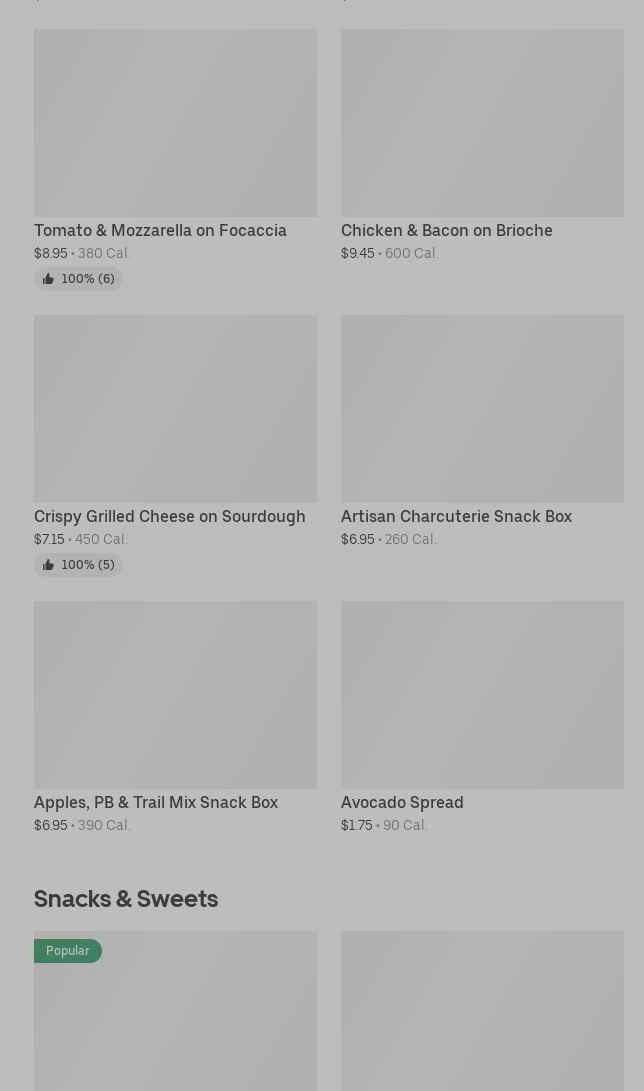The image size is (644, 1091).
Task: Open Tomato & Mozzarella on Focaccia item
Action: click(175, 159)
